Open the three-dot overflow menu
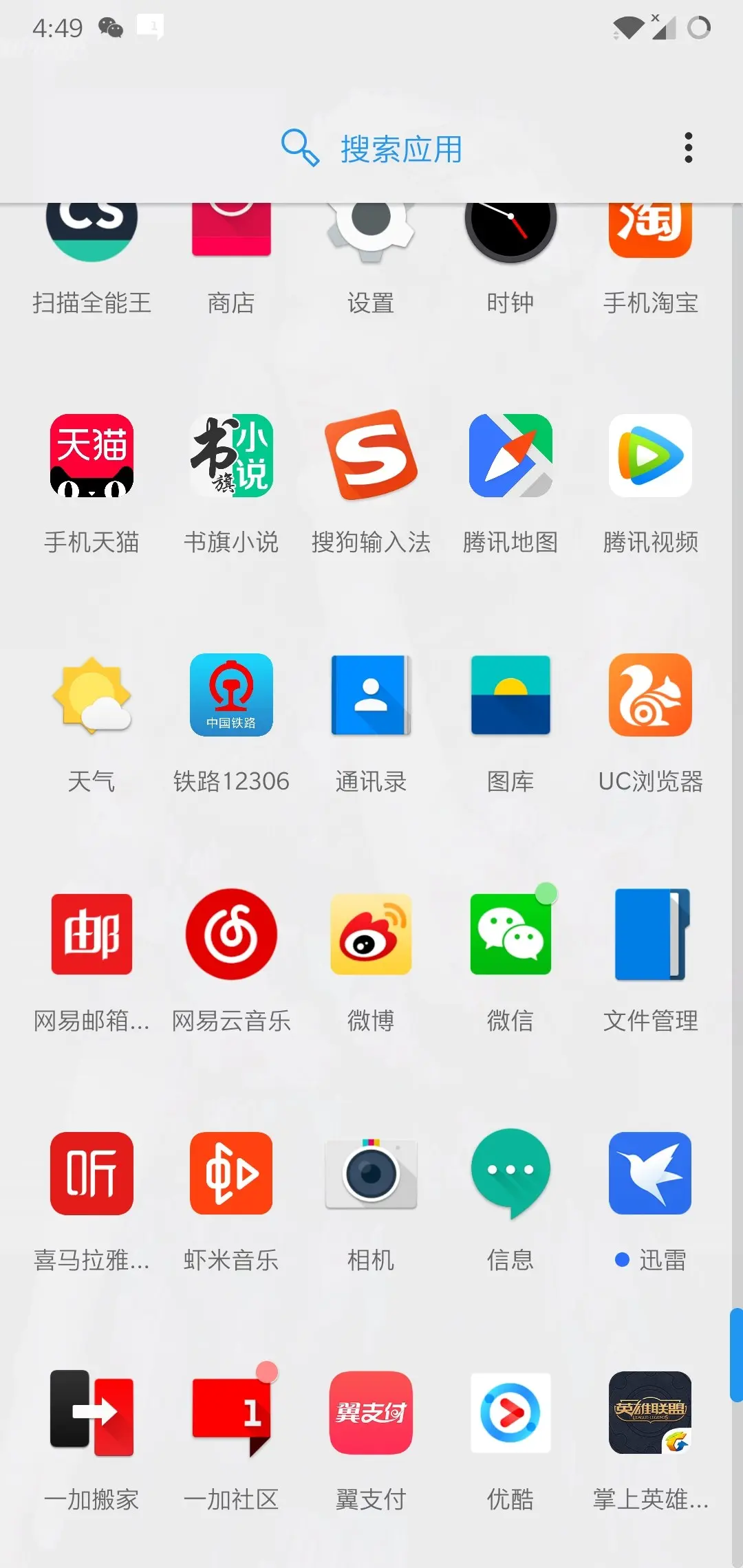The image size is (743, 1568). (x=688, y=148)
